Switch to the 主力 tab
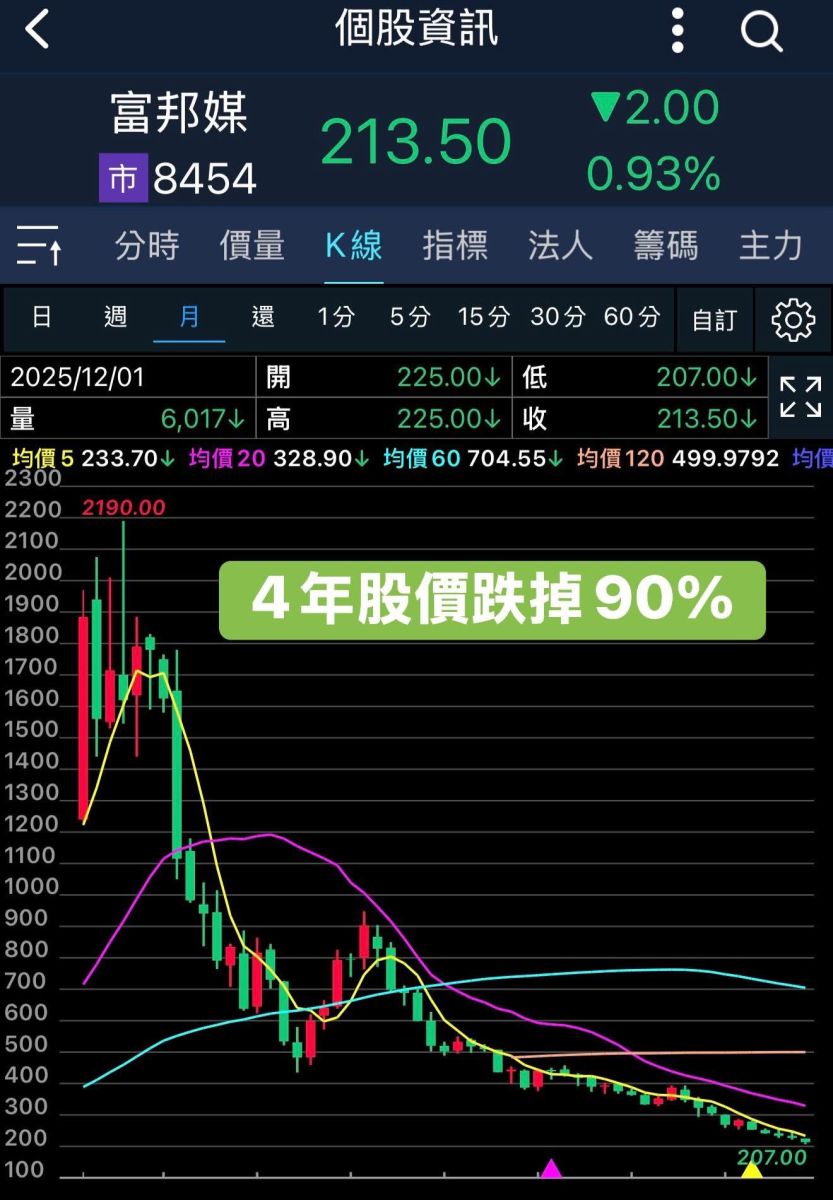Viewport: 833px width, 1200px height. (x=770, y=245)
